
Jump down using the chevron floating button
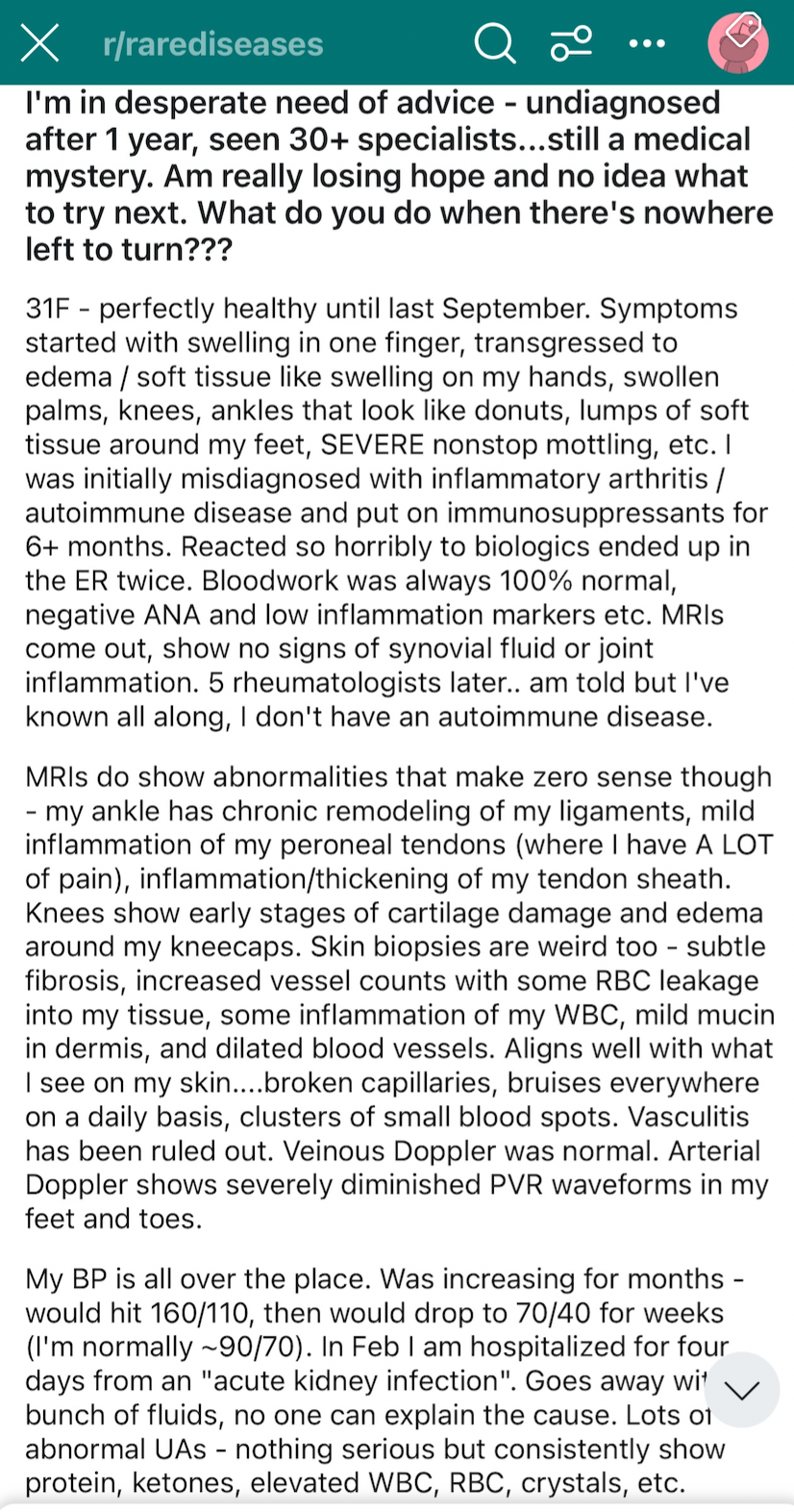741,1390
